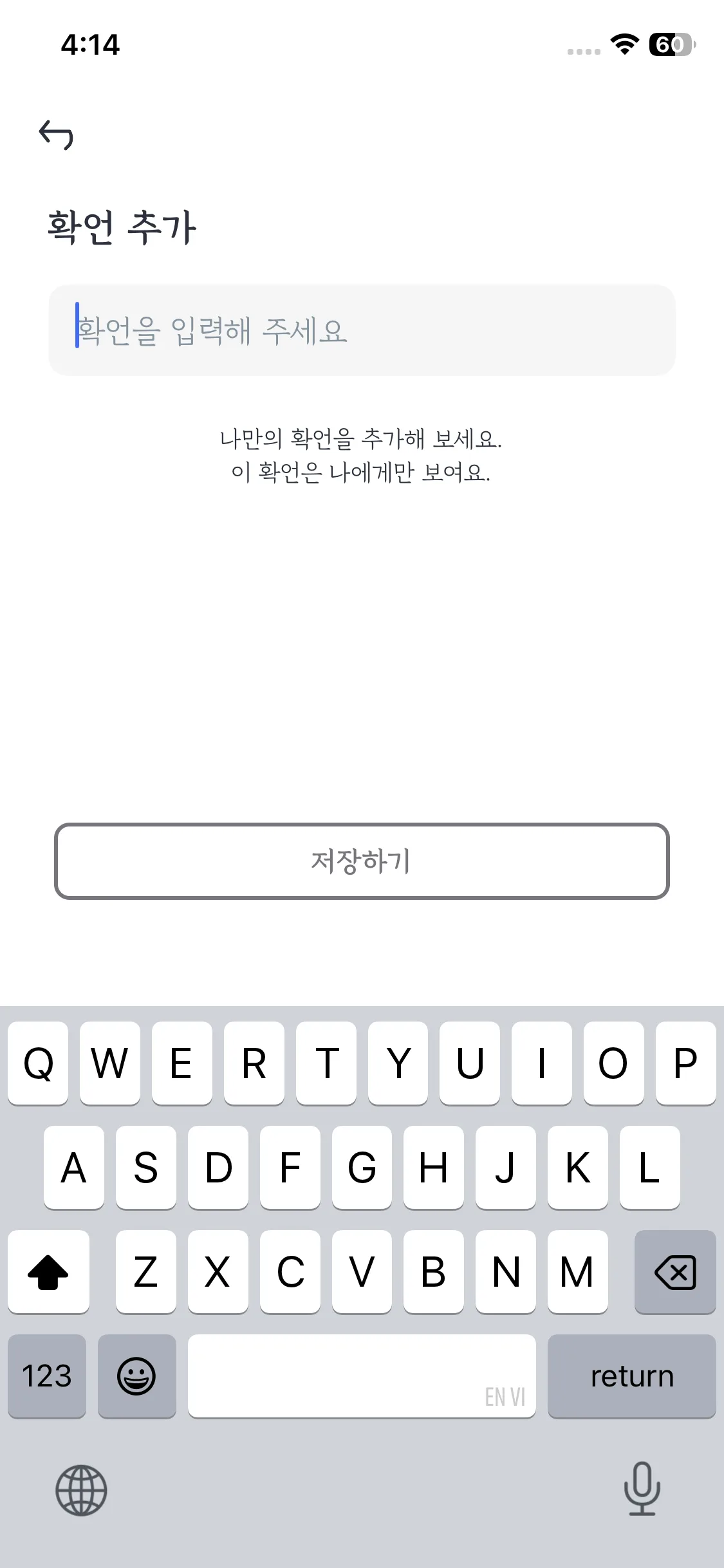Screen dimensions: 724x1568
Task: Hit the backspace key on keyboard
Action: [x=674, y=1272]
